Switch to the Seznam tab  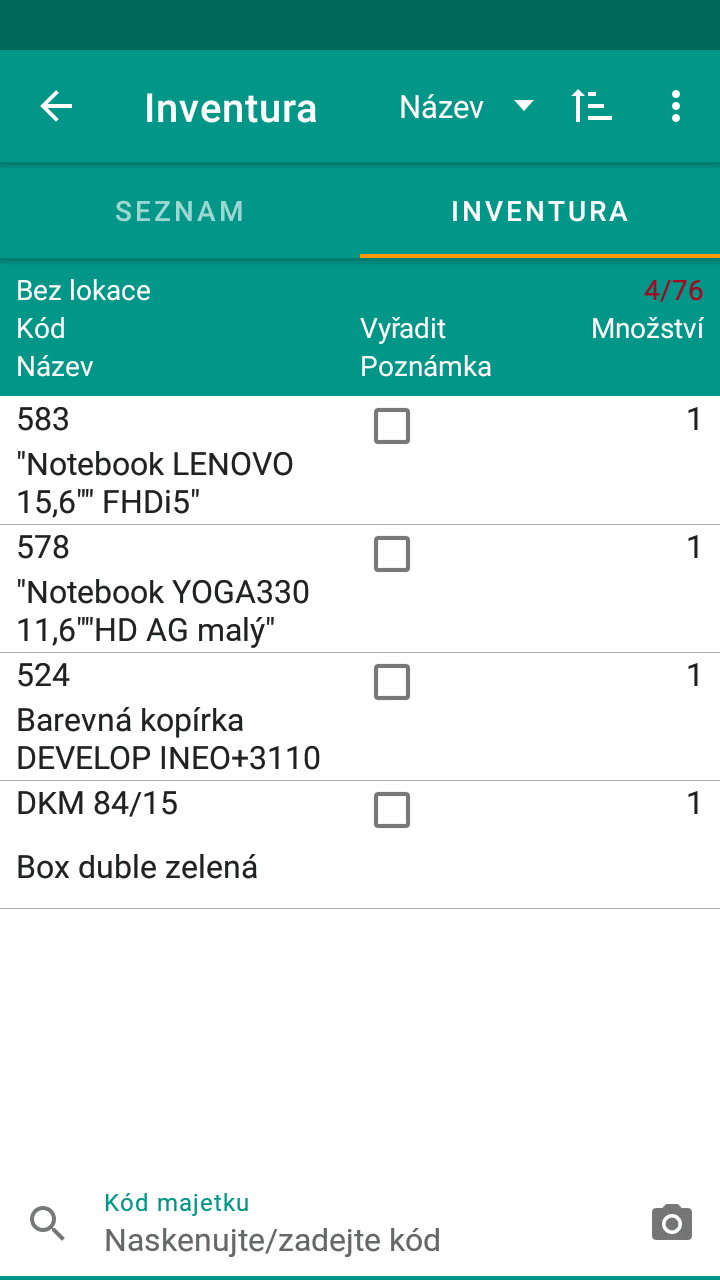point(180,212)
